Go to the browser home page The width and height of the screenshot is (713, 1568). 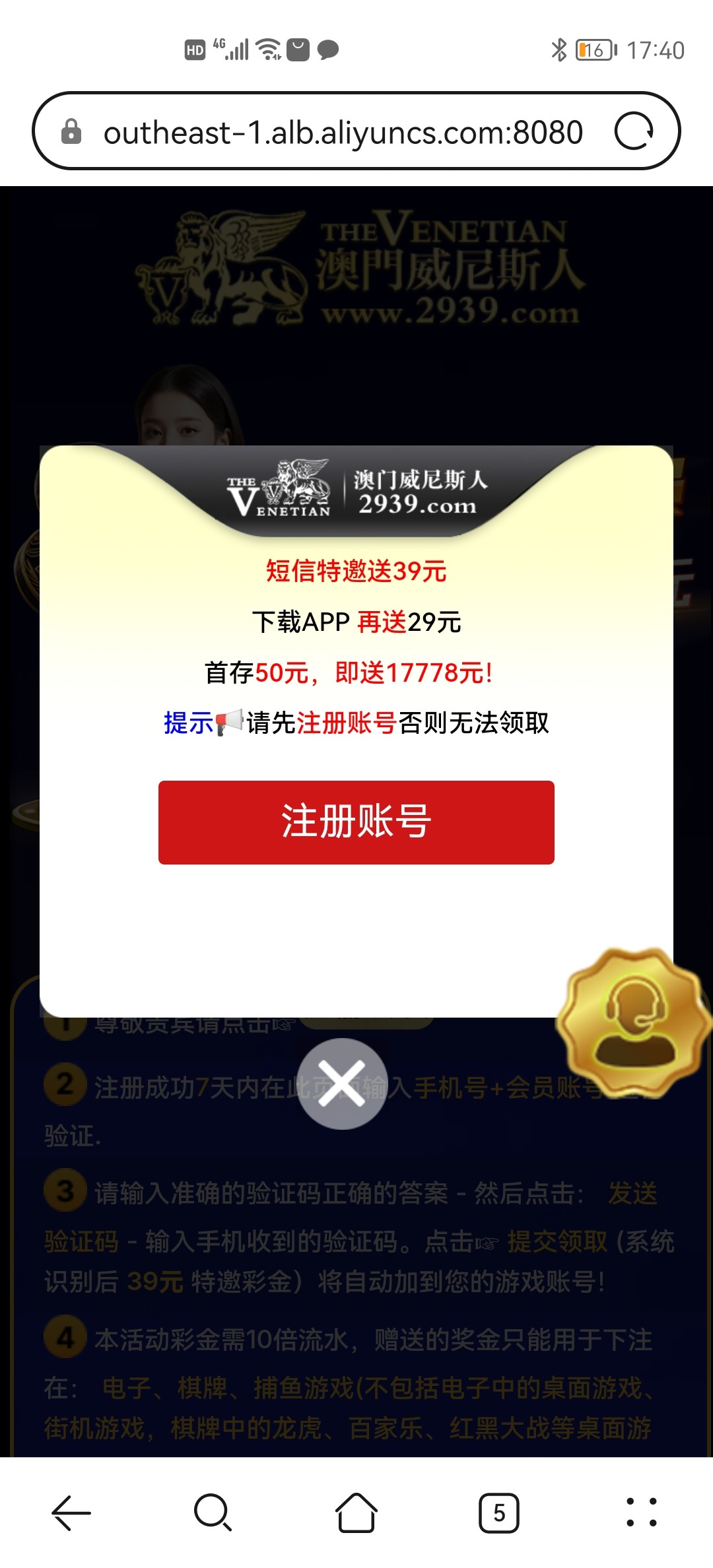point(356,1512)
